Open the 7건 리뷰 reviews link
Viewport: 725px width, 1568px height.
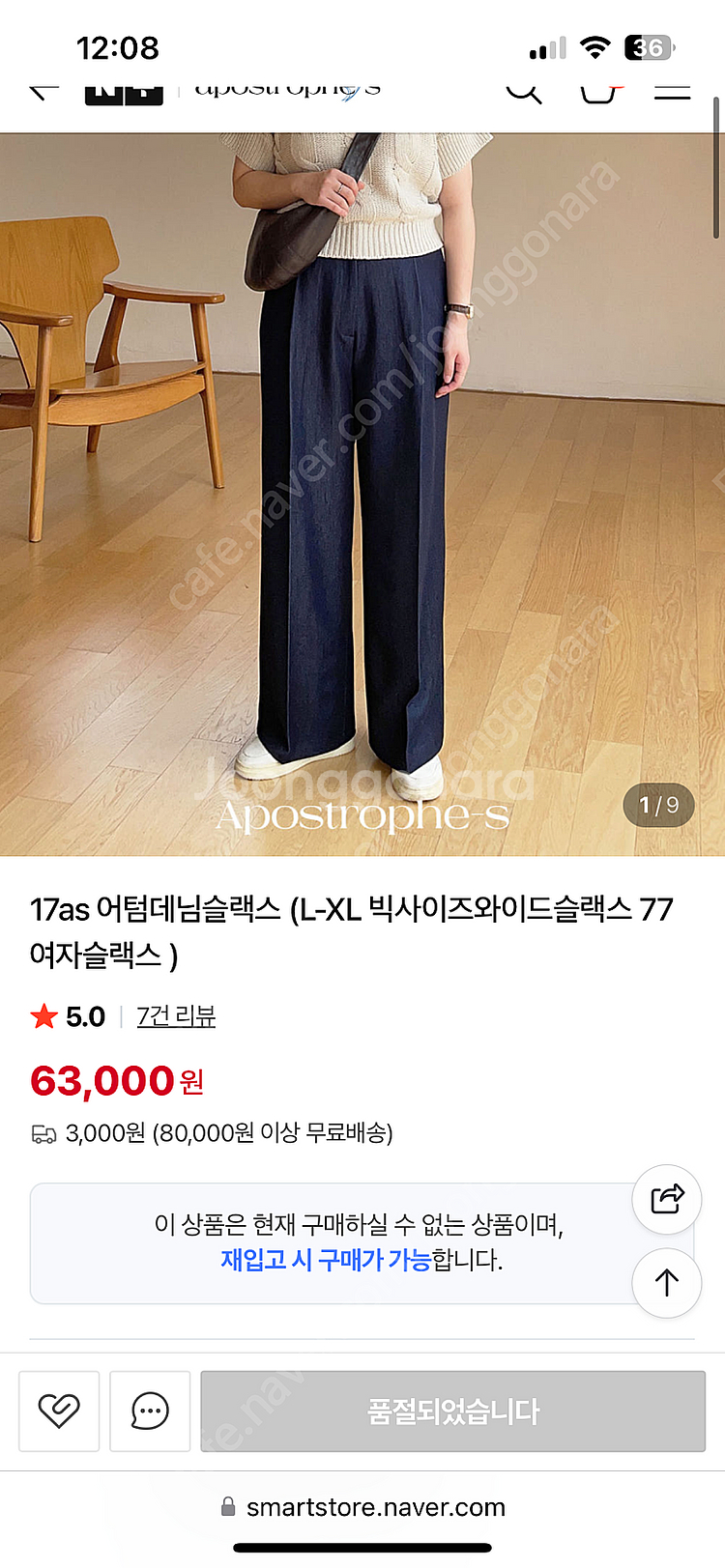point(176,1016)
